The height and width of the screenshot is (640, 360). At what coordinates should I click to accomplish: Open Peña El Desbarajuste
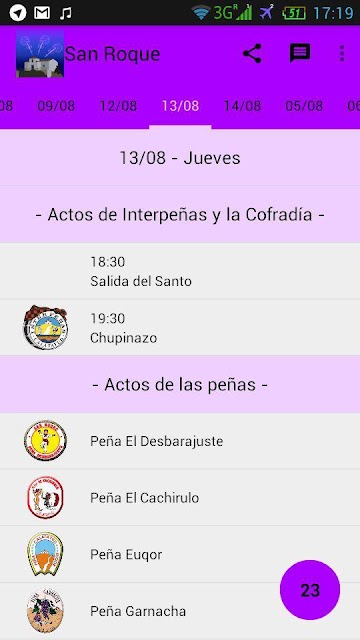click(180, 441)
